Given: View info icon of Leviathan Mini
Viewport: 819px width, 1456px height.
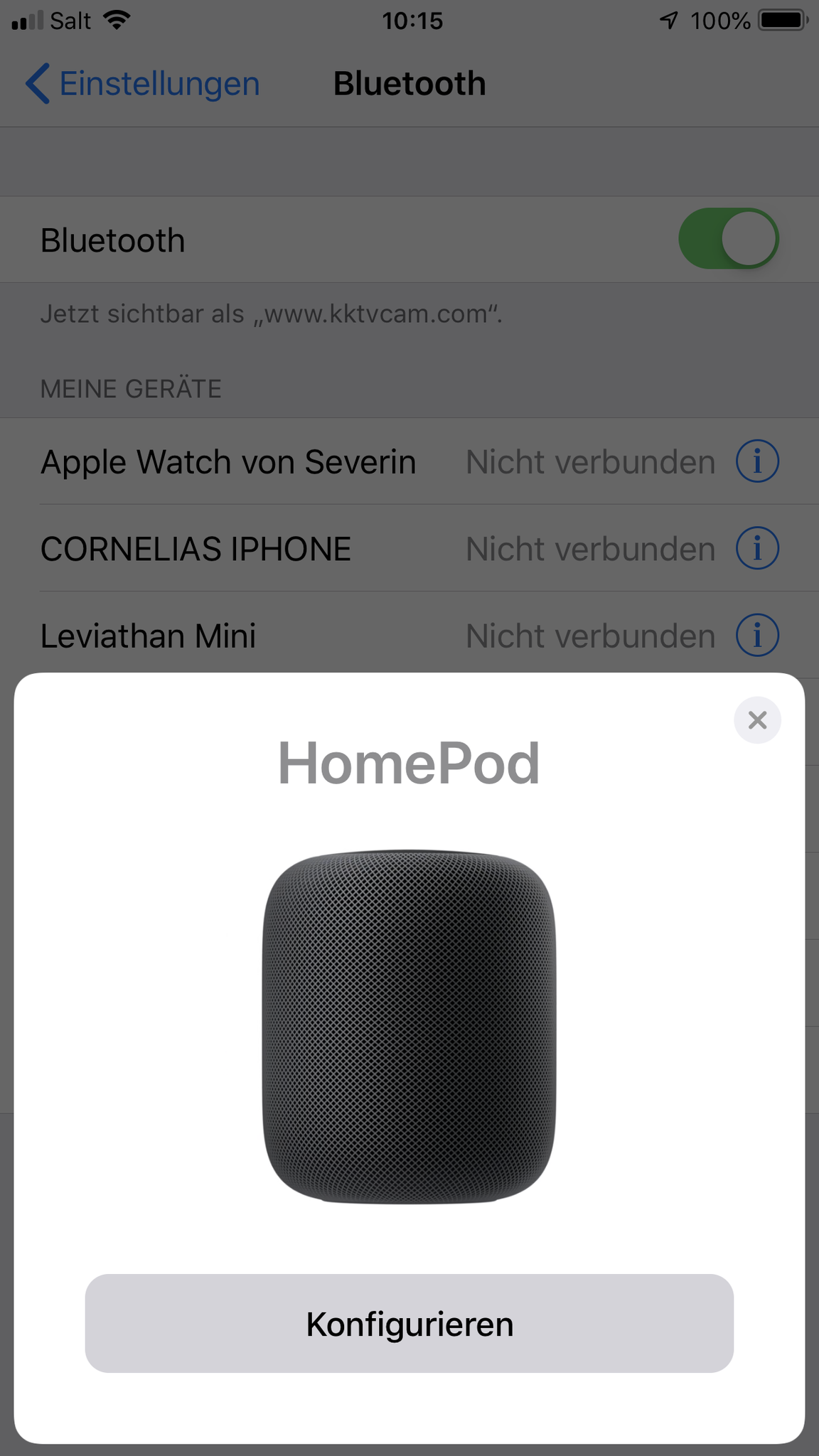Looking at the screenshot, I should tap(757, 635).
